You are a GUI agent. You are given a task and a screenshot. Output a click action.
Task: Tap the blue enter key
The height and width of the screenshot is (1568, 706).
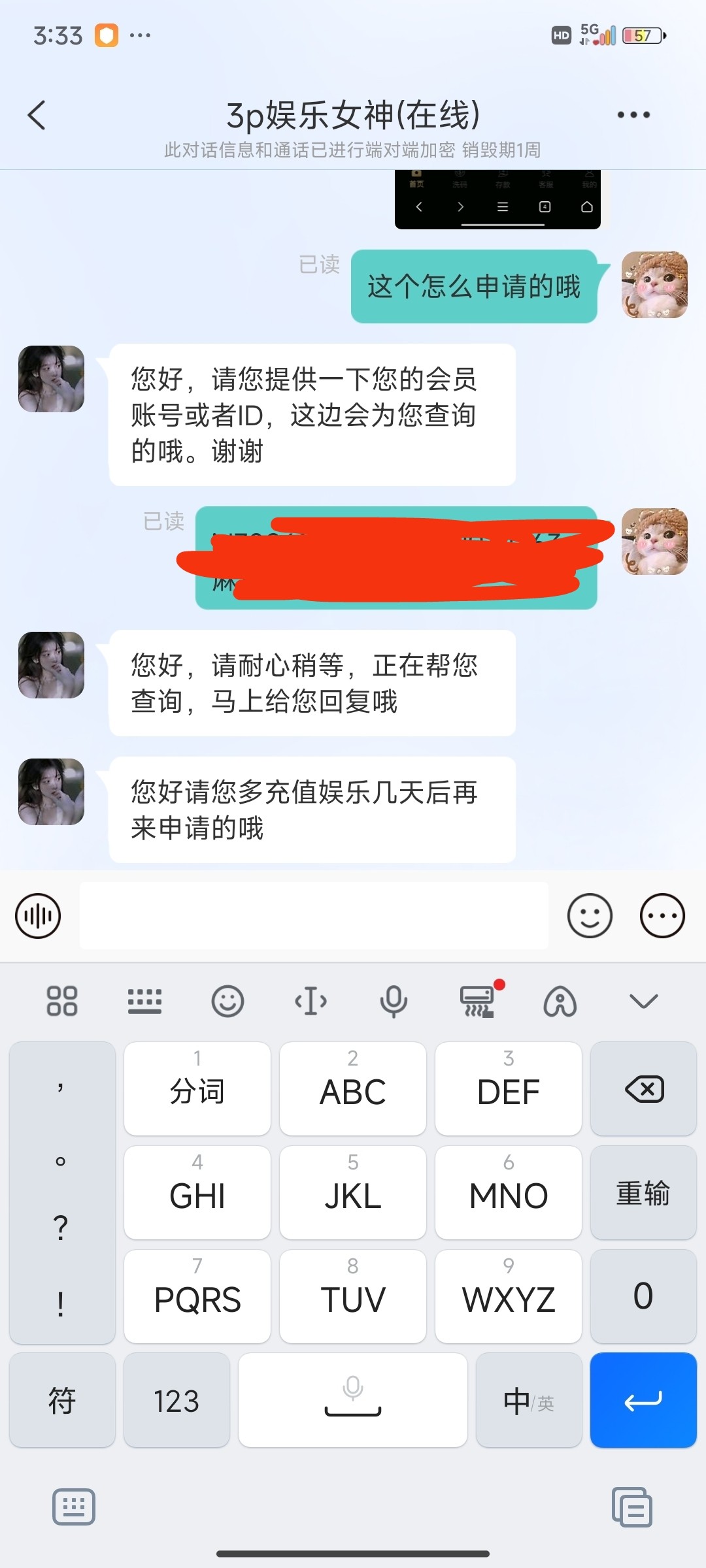[x=643, y=1401]
